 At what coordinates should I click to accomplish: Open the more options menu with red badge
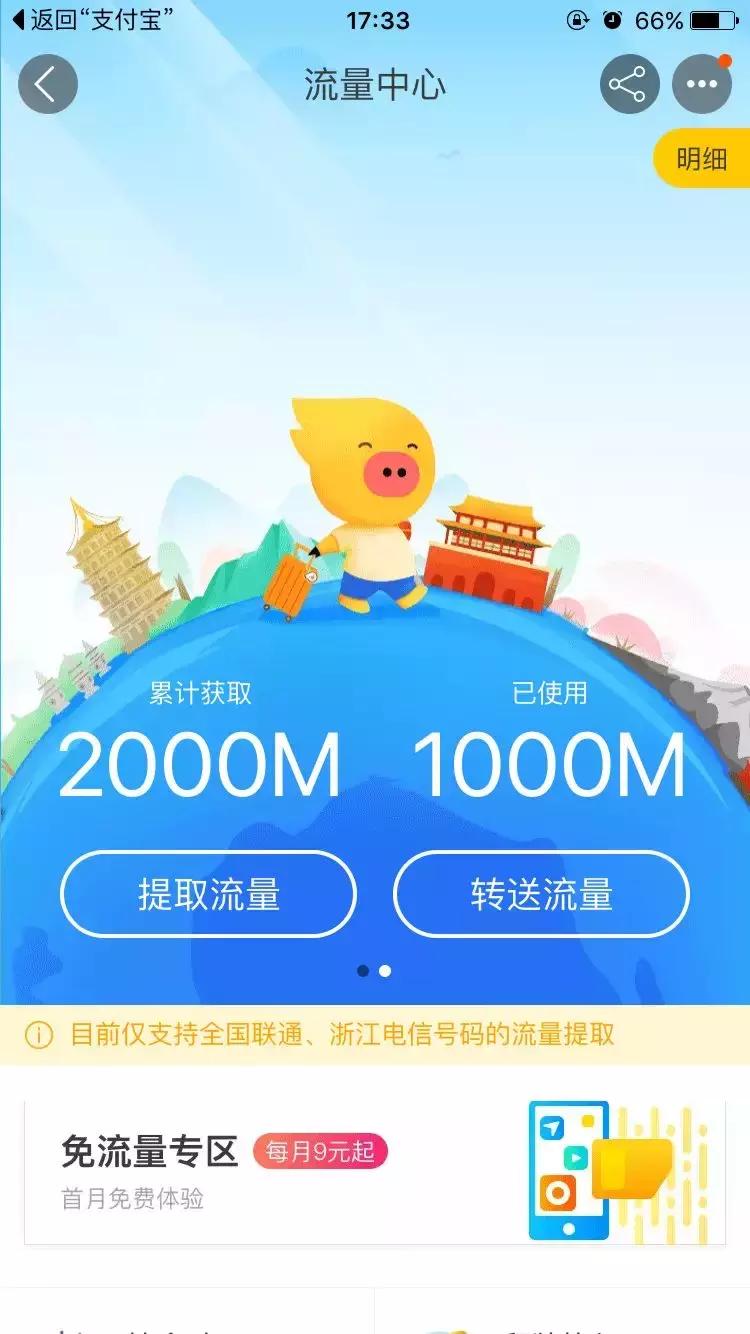(701, 84)
